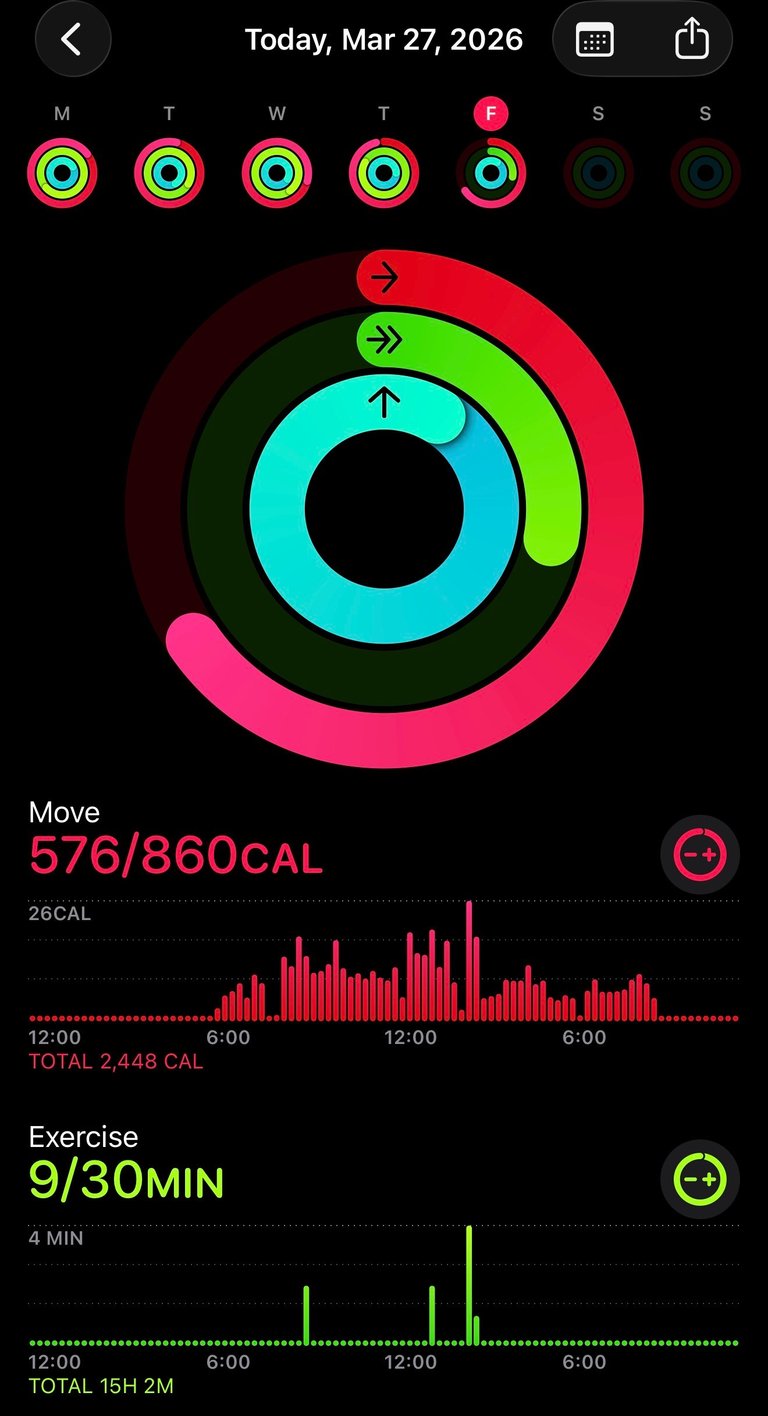This screenshot has height=1416, width=768.
Task: Select Thursday's activity rings
Action: pyautogui.click(x=384, y=172)
